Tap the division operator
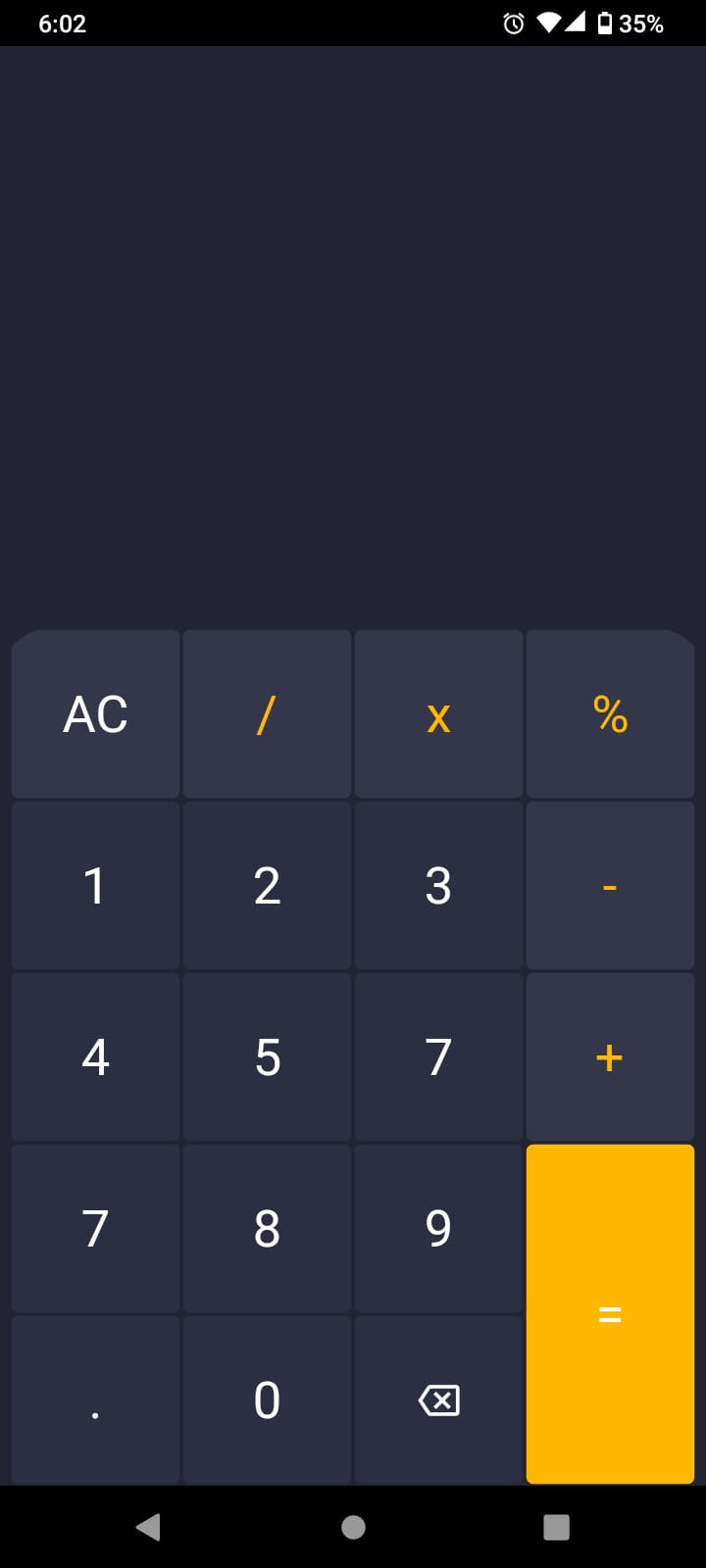The image size is (706, 1568). 267,713
